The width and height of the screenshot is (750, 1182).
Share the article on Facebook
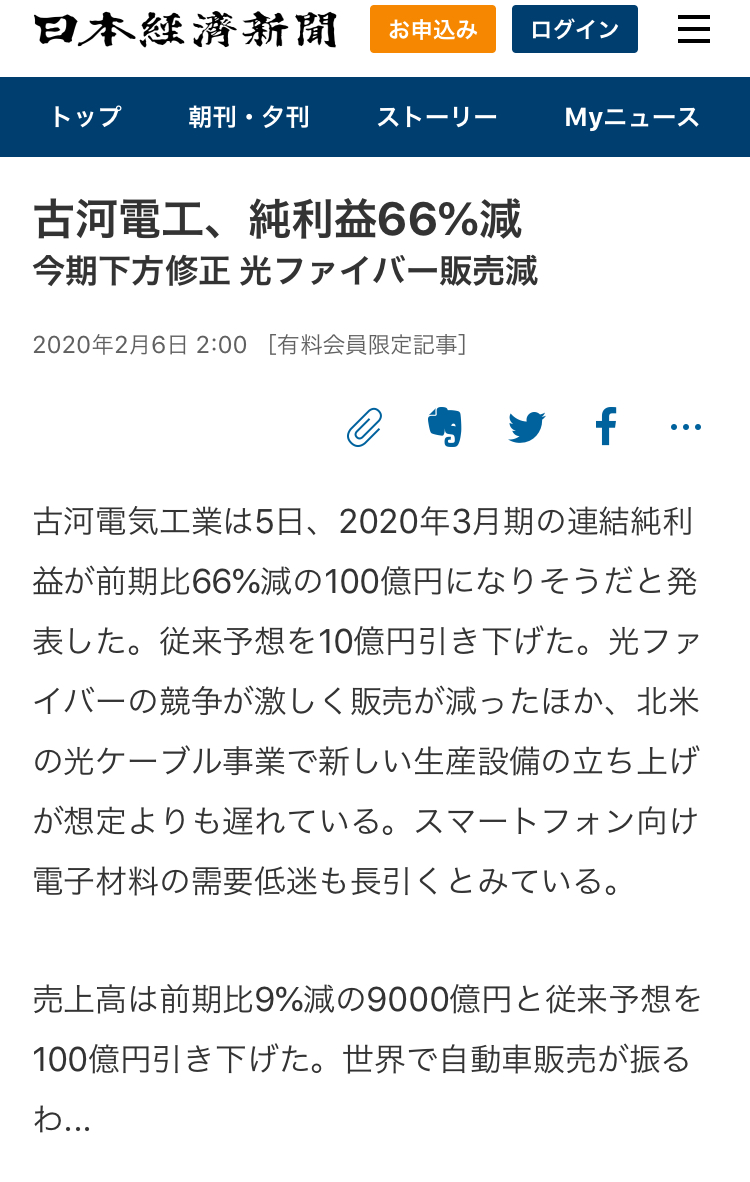coord(606,427)
